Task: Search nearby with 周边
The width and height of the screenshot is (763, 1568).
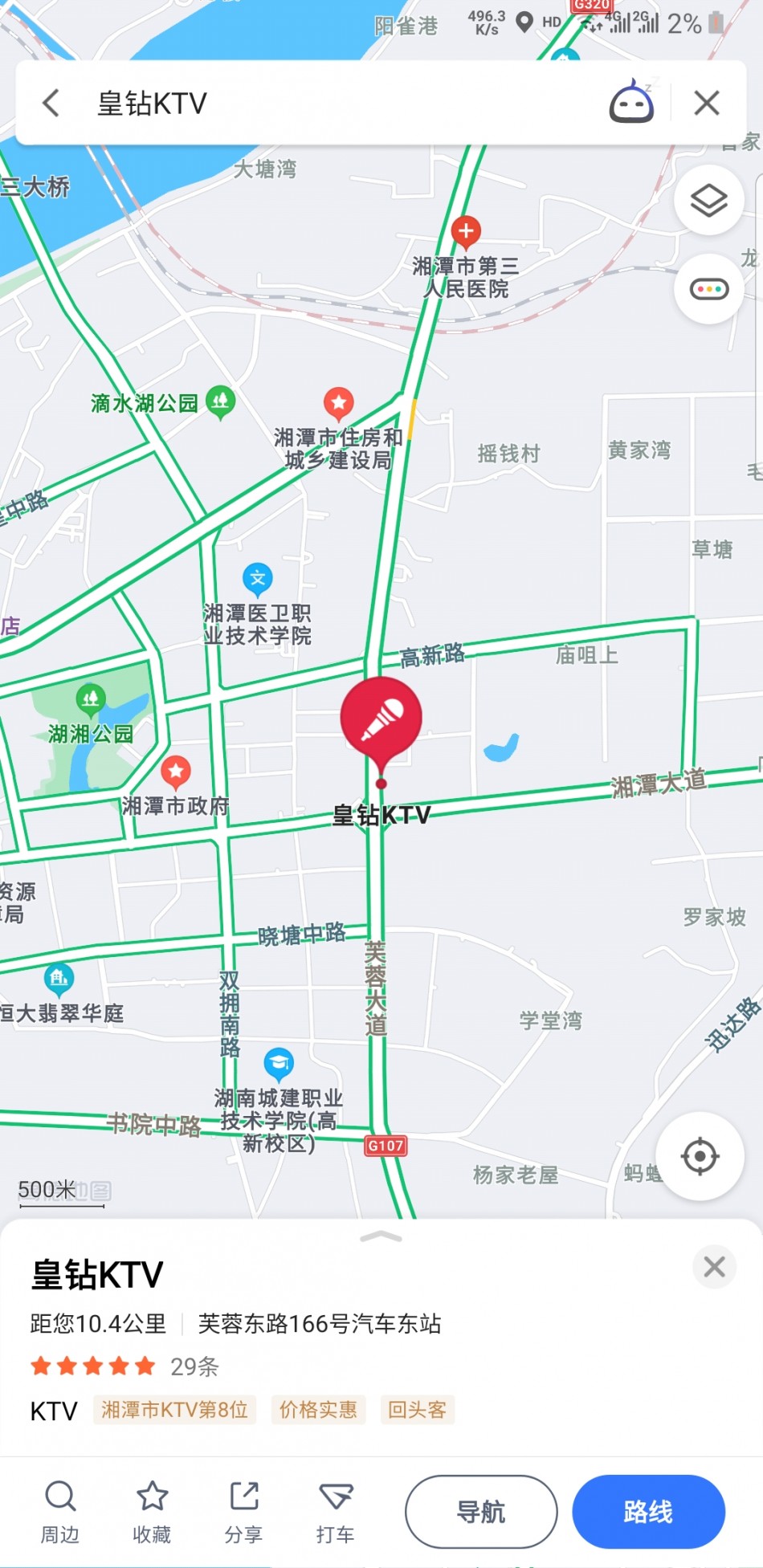Action: click(x=60, y=1513)
